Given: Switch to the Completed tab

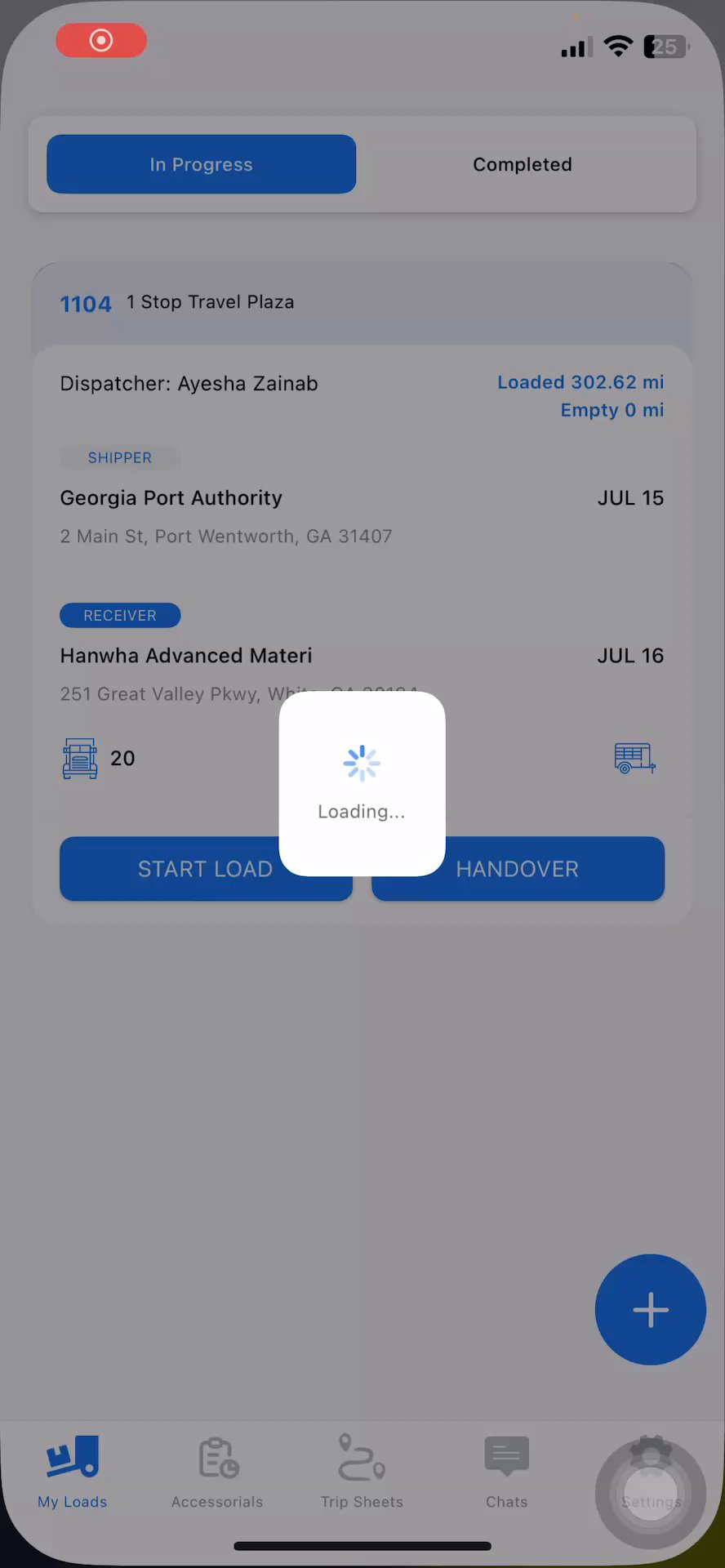Looking at the screenshot, I should pos(523,164).
